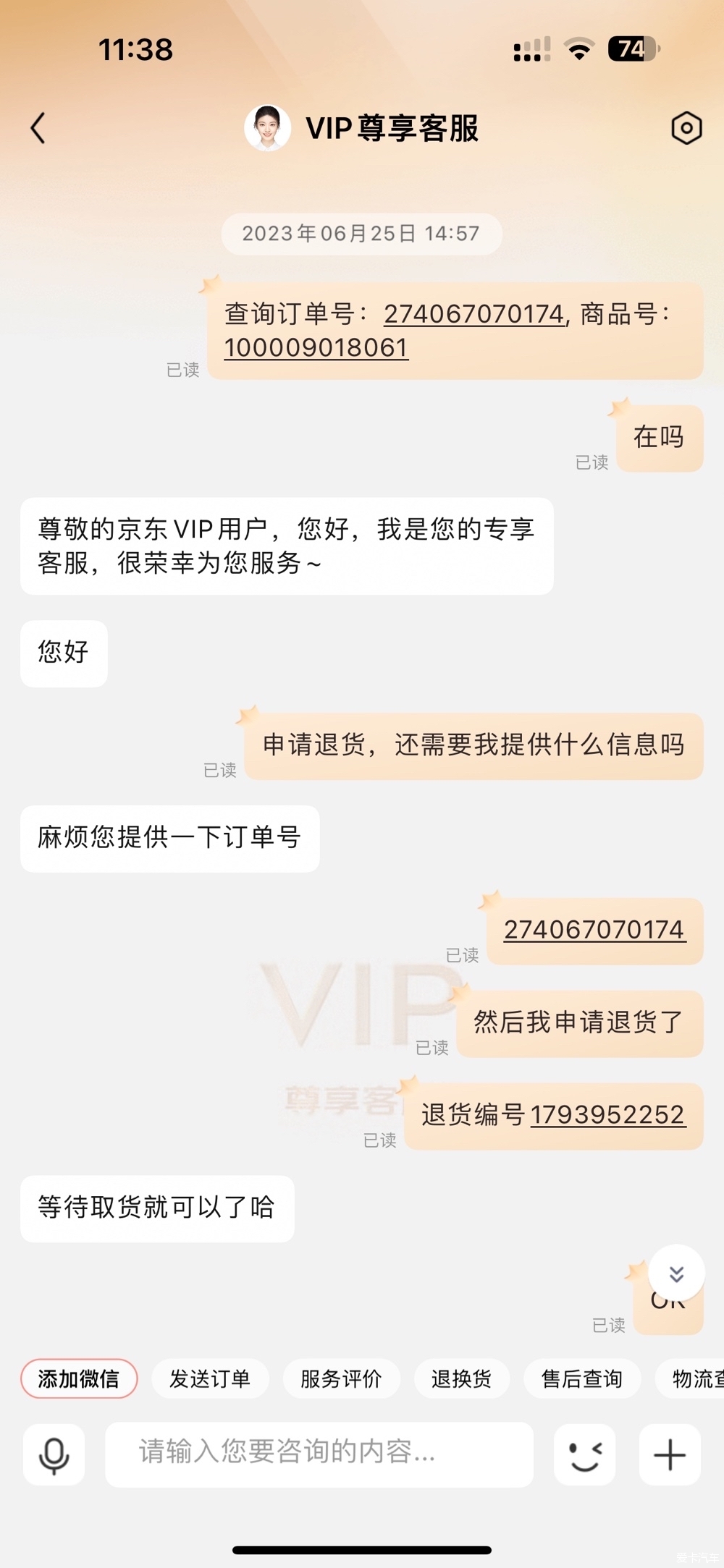724x1568 pixels.
Task: Tap the 物流查 chip at the edge
Action: [x=689, y=1378]
